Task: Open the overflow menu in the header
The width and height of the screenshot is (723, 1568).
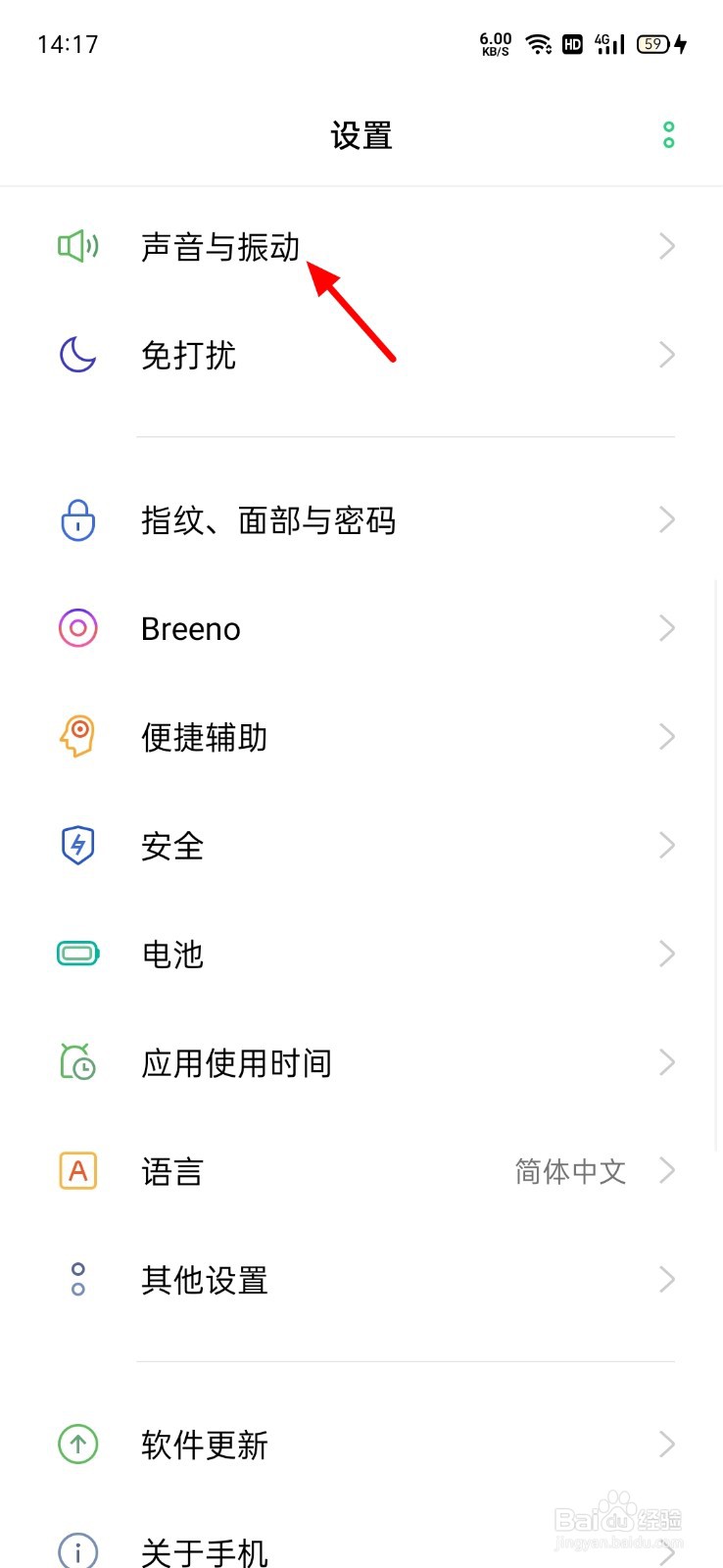Action: pyautogui.click(x=669, y=135)
